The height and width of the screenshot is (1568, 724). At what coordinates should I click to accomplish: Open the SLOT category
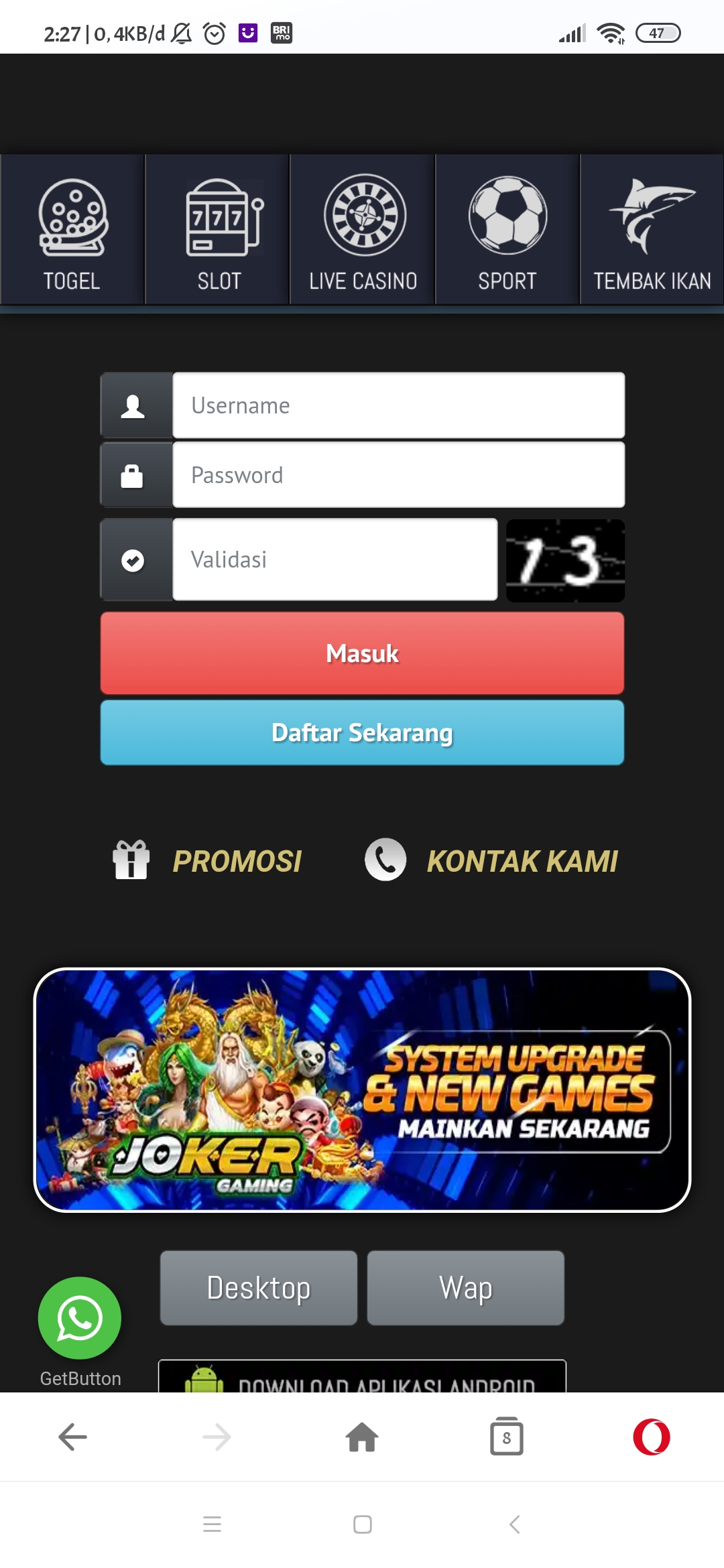click(218, 230)
